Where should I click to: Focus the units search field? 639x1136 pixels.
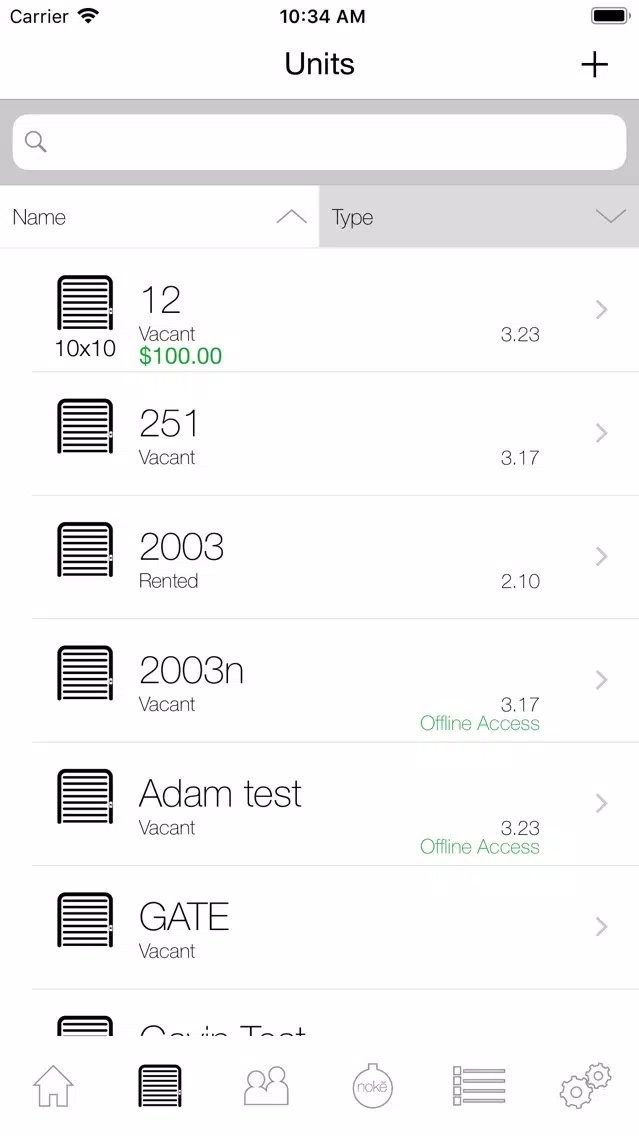tap(320, 142)
